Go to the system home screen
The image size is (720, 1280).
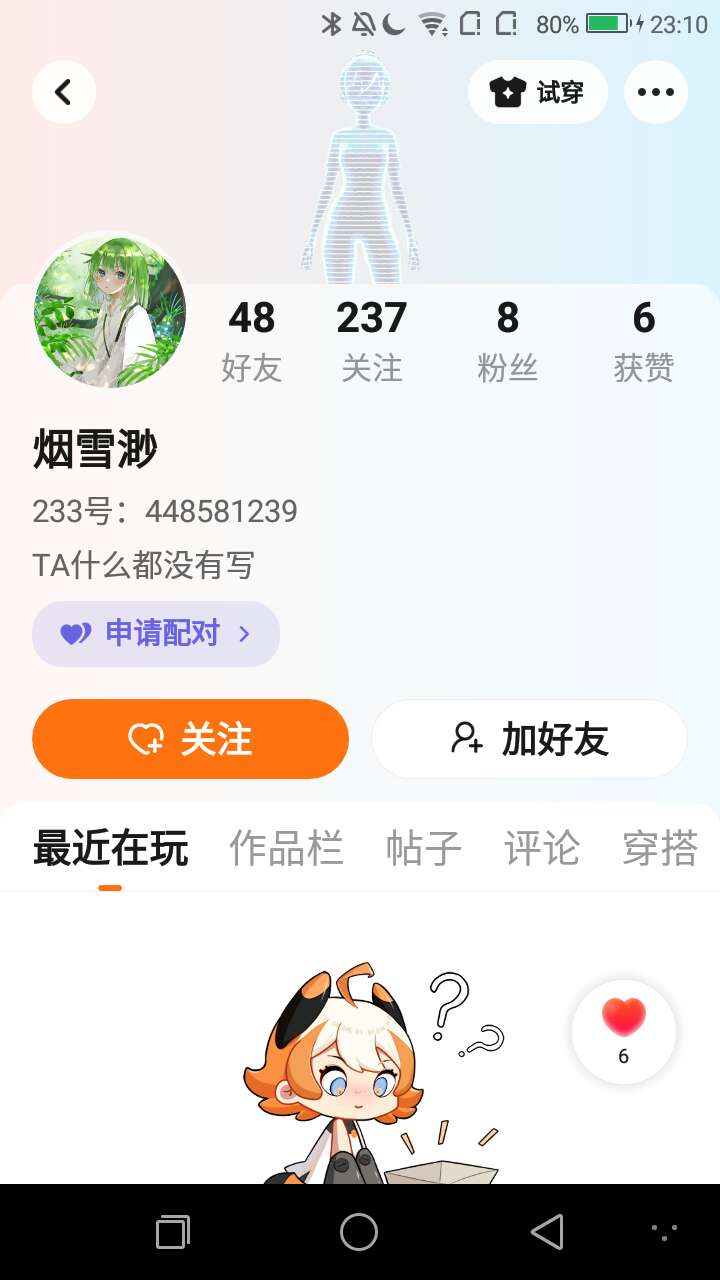point(359,1232)
